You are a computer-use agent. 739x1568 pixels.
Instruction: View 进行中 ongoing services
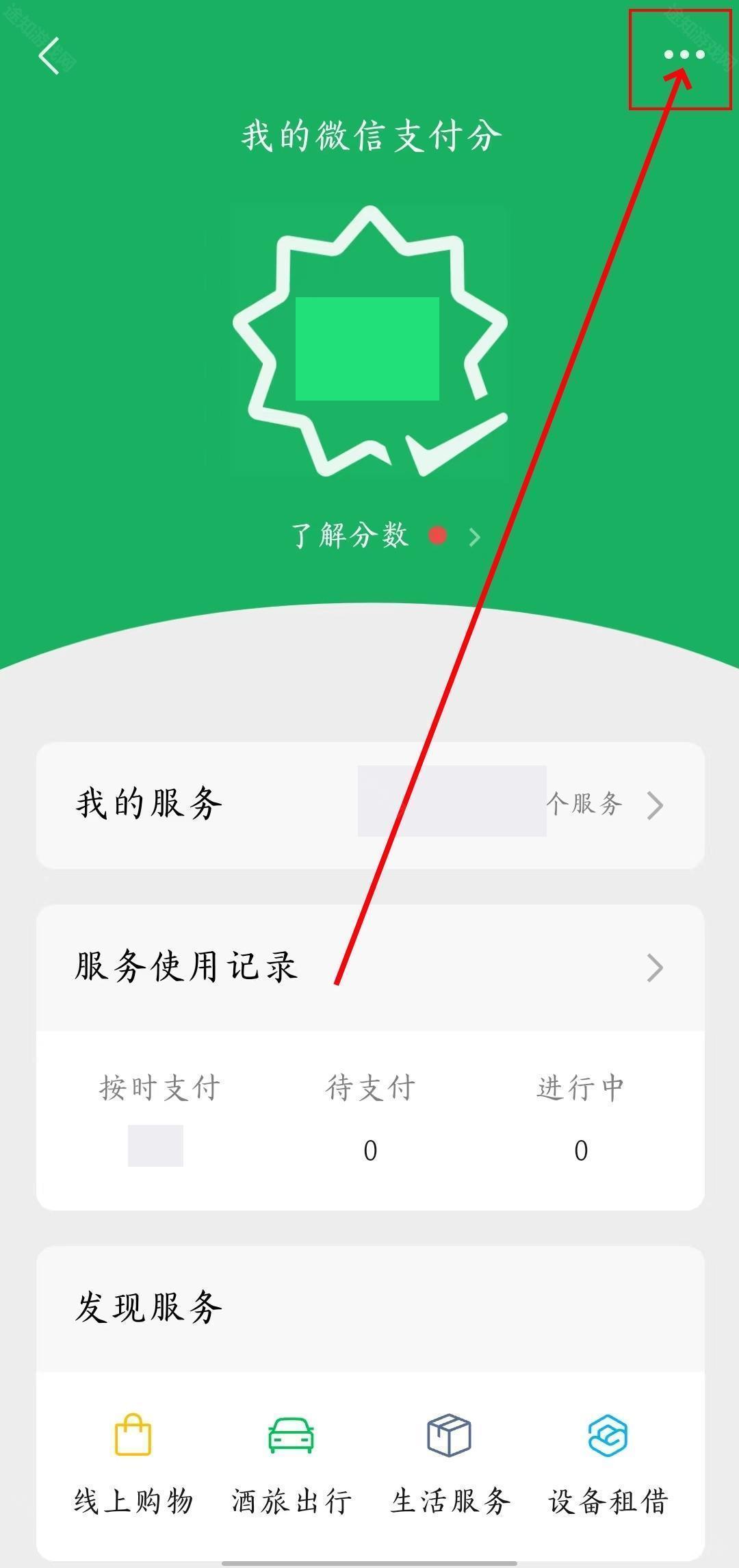click(x=580, y=1117)
